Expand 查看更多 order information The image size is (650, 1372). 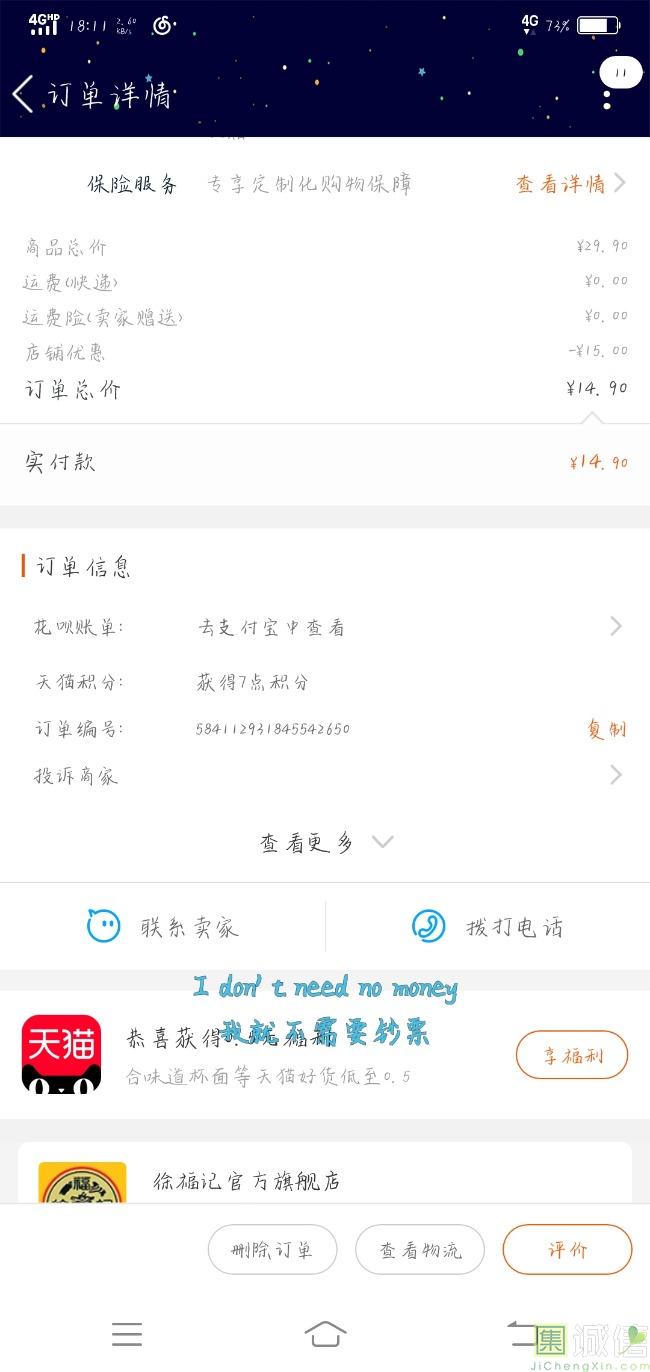coord(326,843)
